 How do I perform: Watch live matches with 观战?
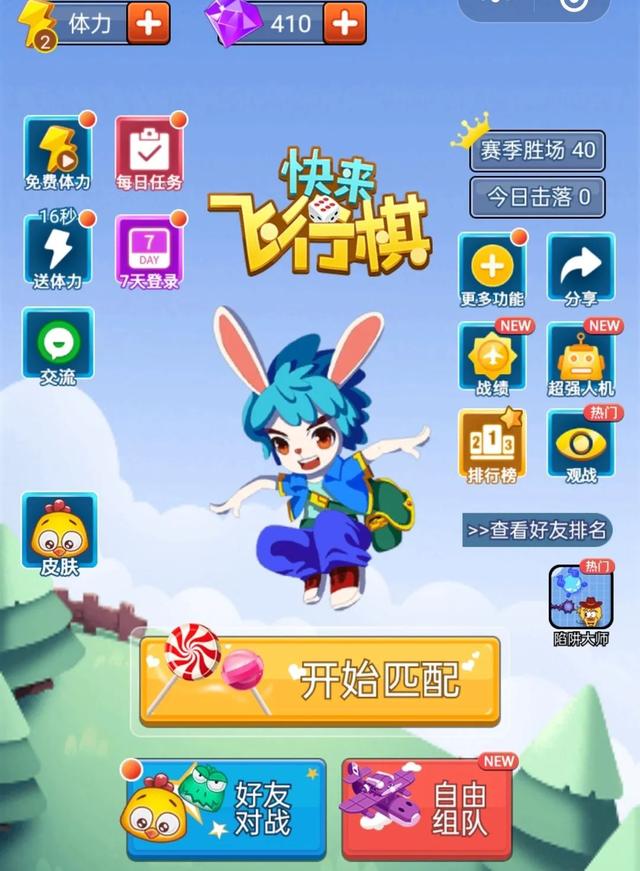point(580,446)
